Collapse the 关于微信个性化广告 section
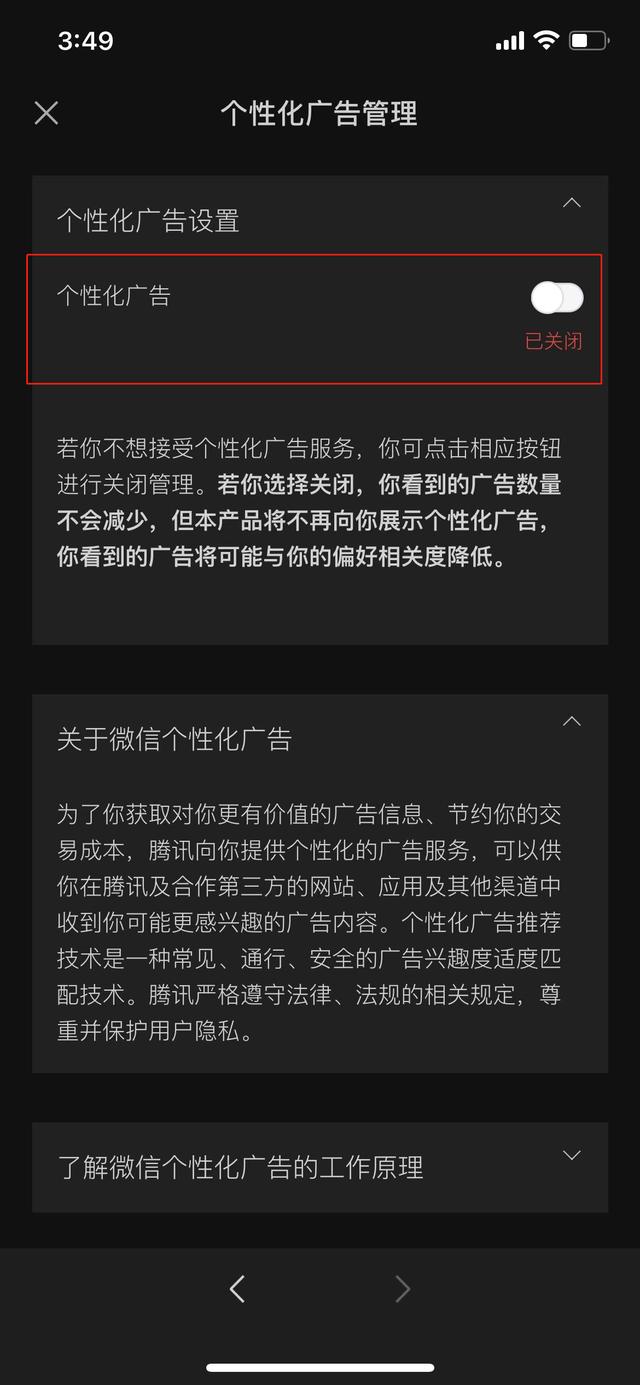The width and height of the screenshot is (640, 1385). [571, 721]
